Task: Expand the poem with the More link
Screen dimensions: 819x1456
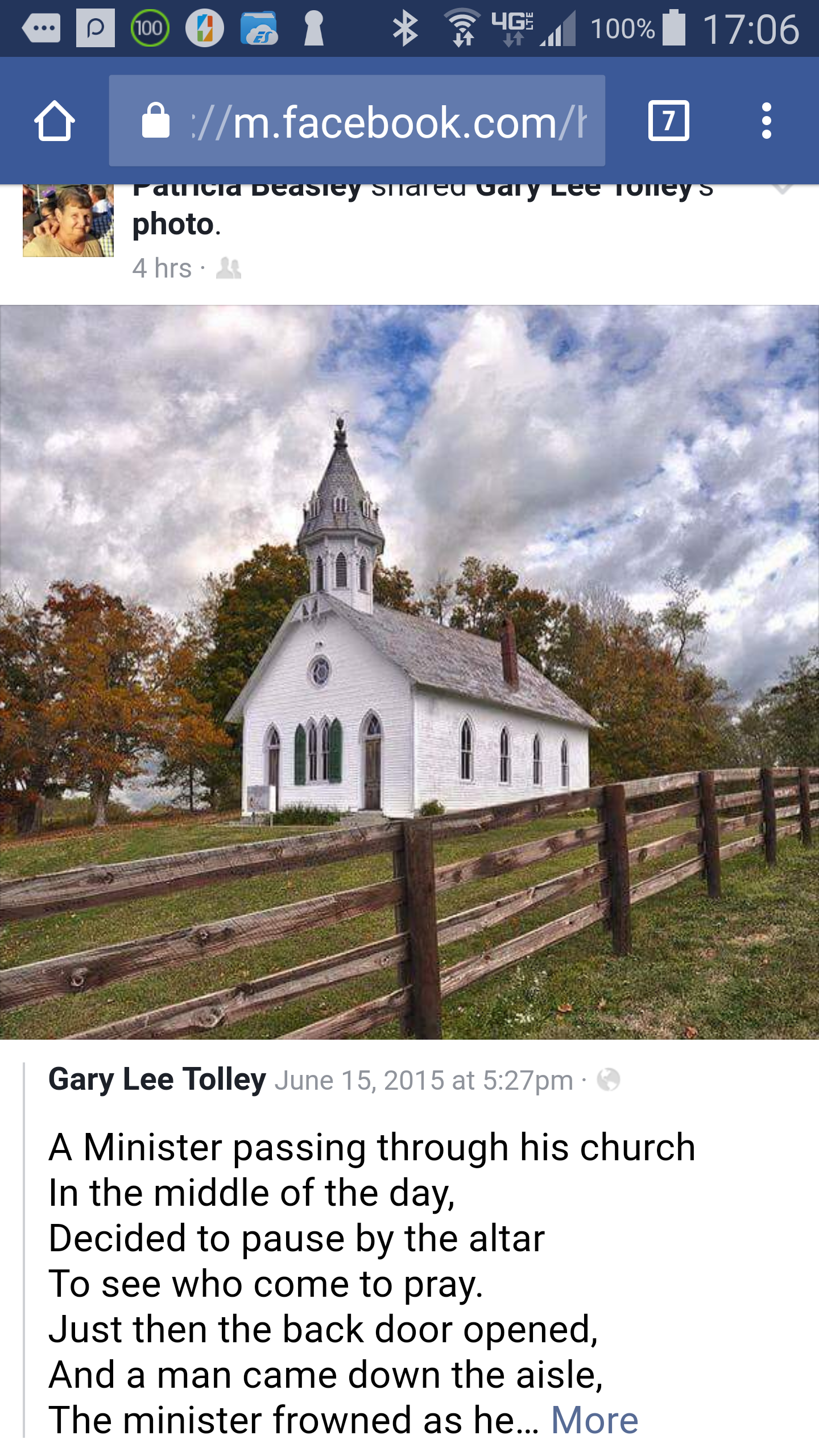Action: 594,1420
